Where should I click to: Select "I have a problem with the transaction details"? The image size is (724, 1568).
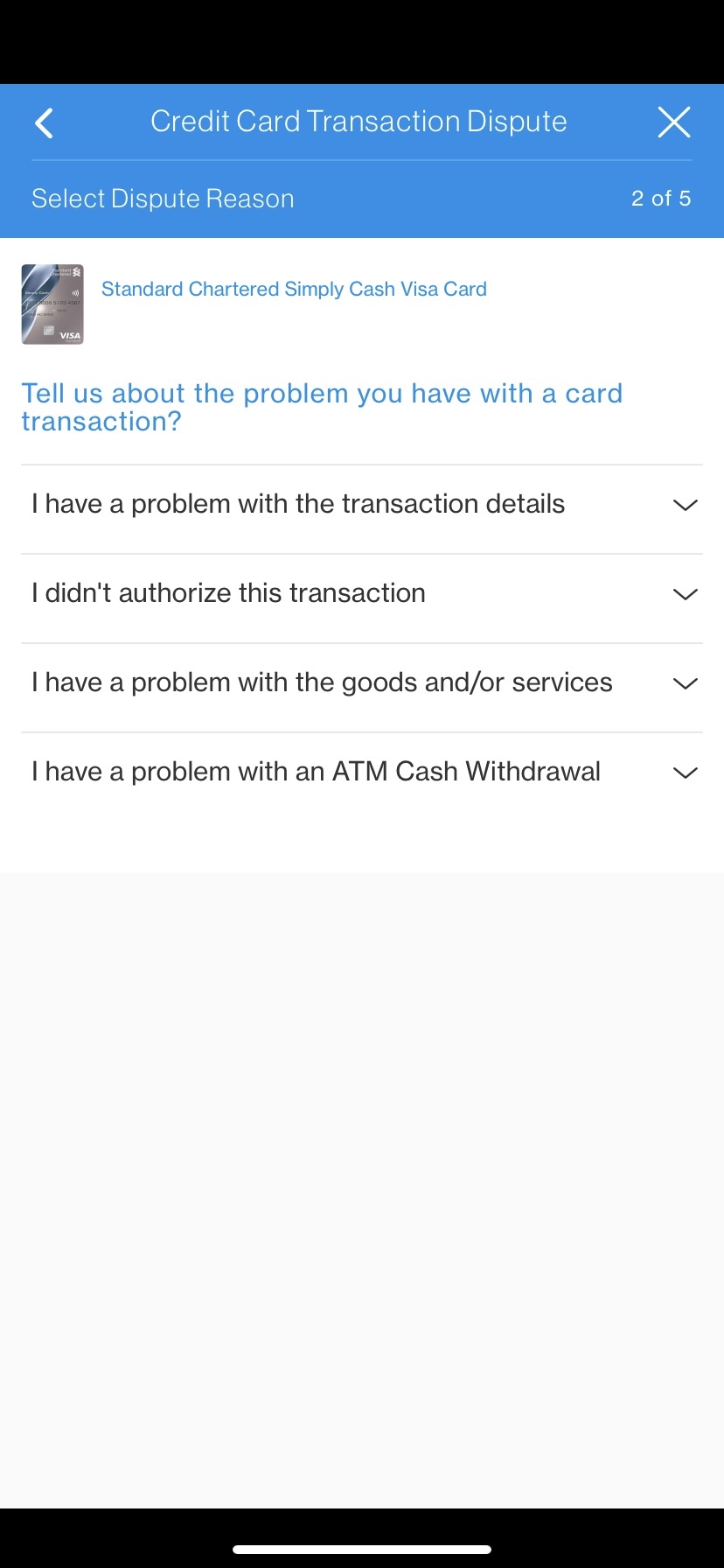point(297,504)
